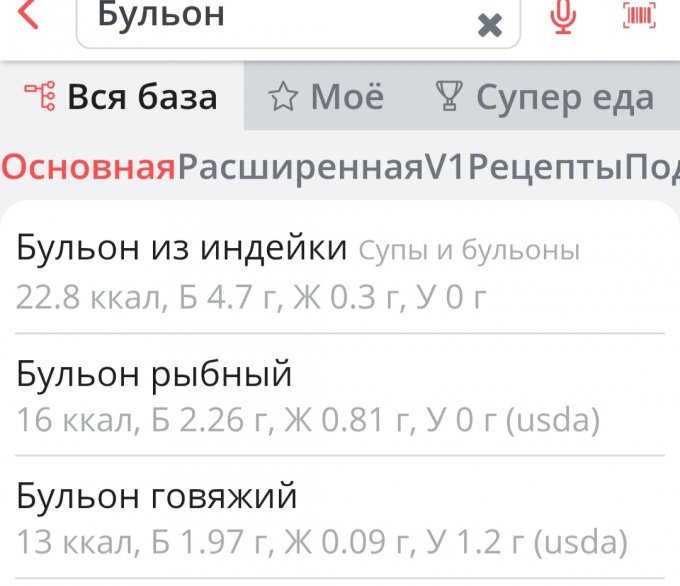Screen dimensions: 680x586
Task: Select the Рецепты filter
Action: (x=545, y=166)
